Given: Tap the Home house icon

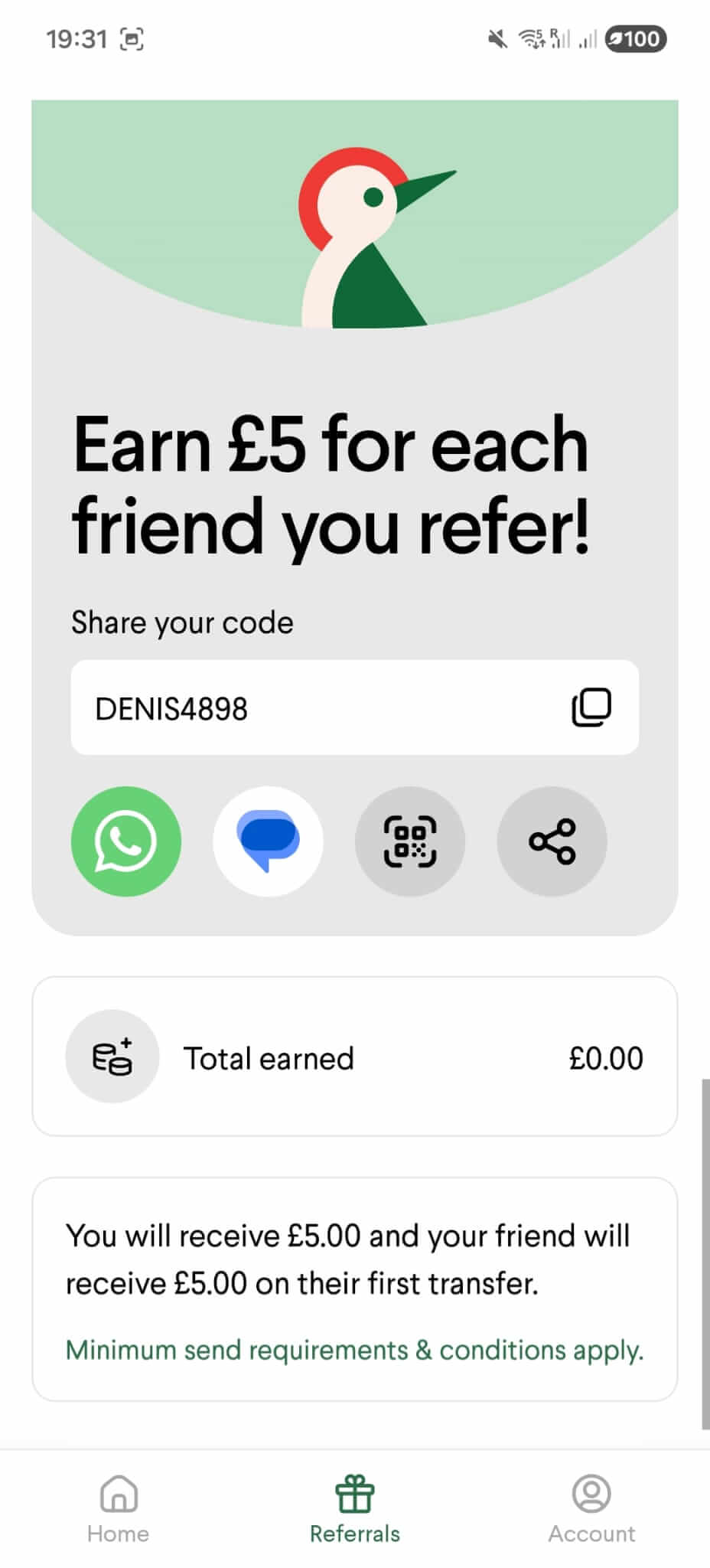Looking at the screenshot, I should [118, 1493].
